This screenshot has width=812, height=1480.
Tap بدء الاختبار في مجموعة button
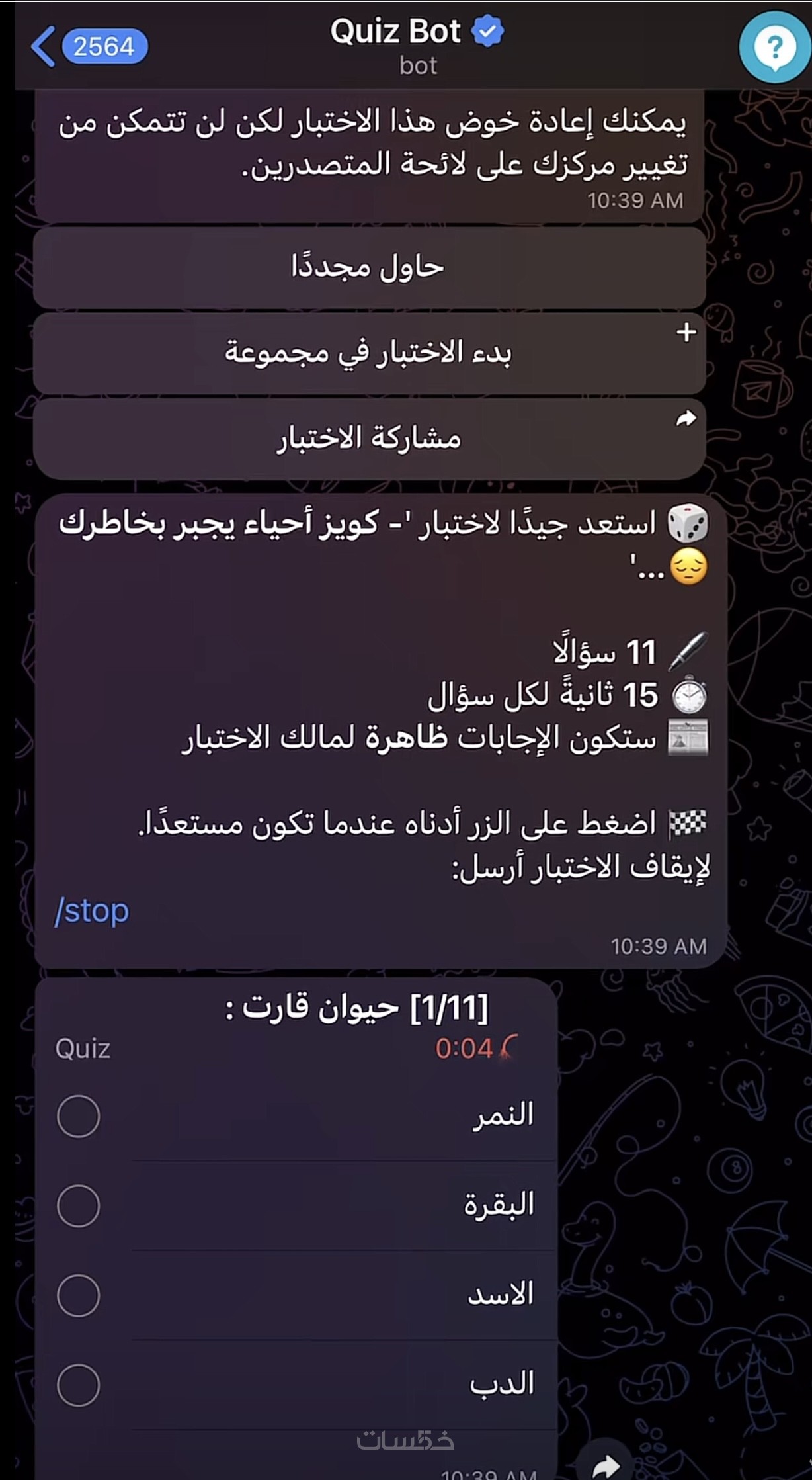coord(369,353)
